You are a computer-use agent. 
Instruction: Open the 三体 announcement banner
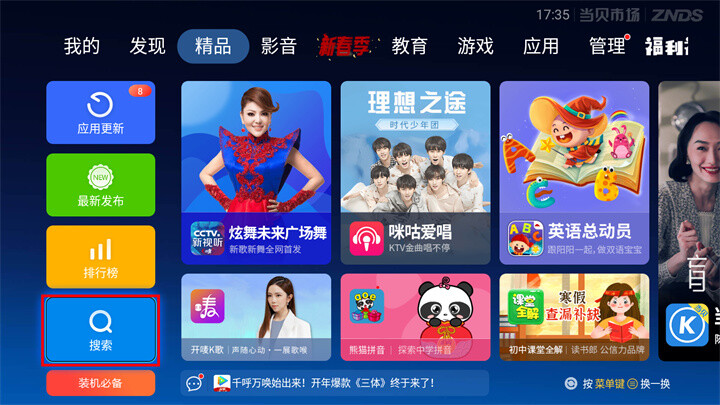(x=335, y=383)
